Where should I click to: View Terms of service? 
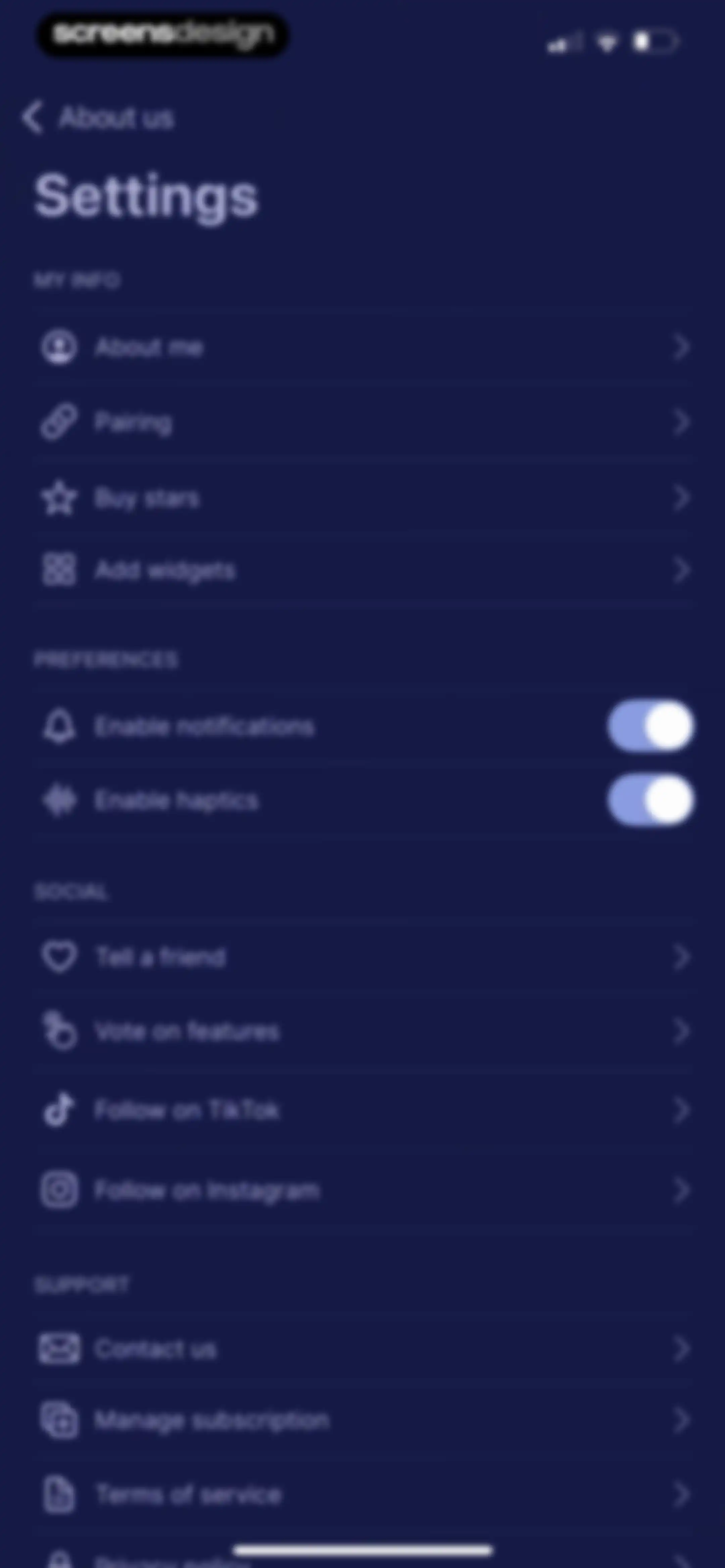(364, 1494)
